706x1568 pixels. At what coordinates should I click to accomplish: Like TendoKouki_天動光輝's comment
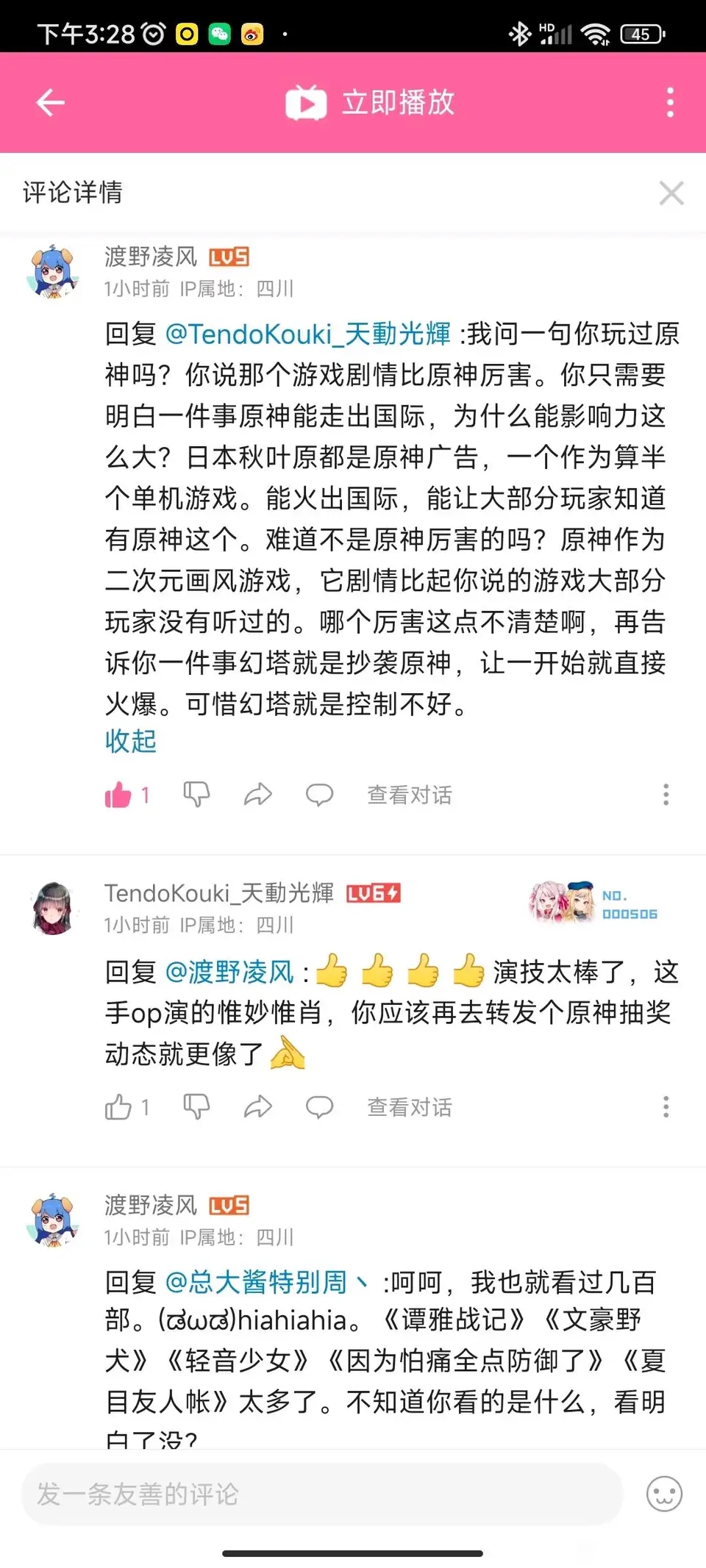[x=118, y=1107]
